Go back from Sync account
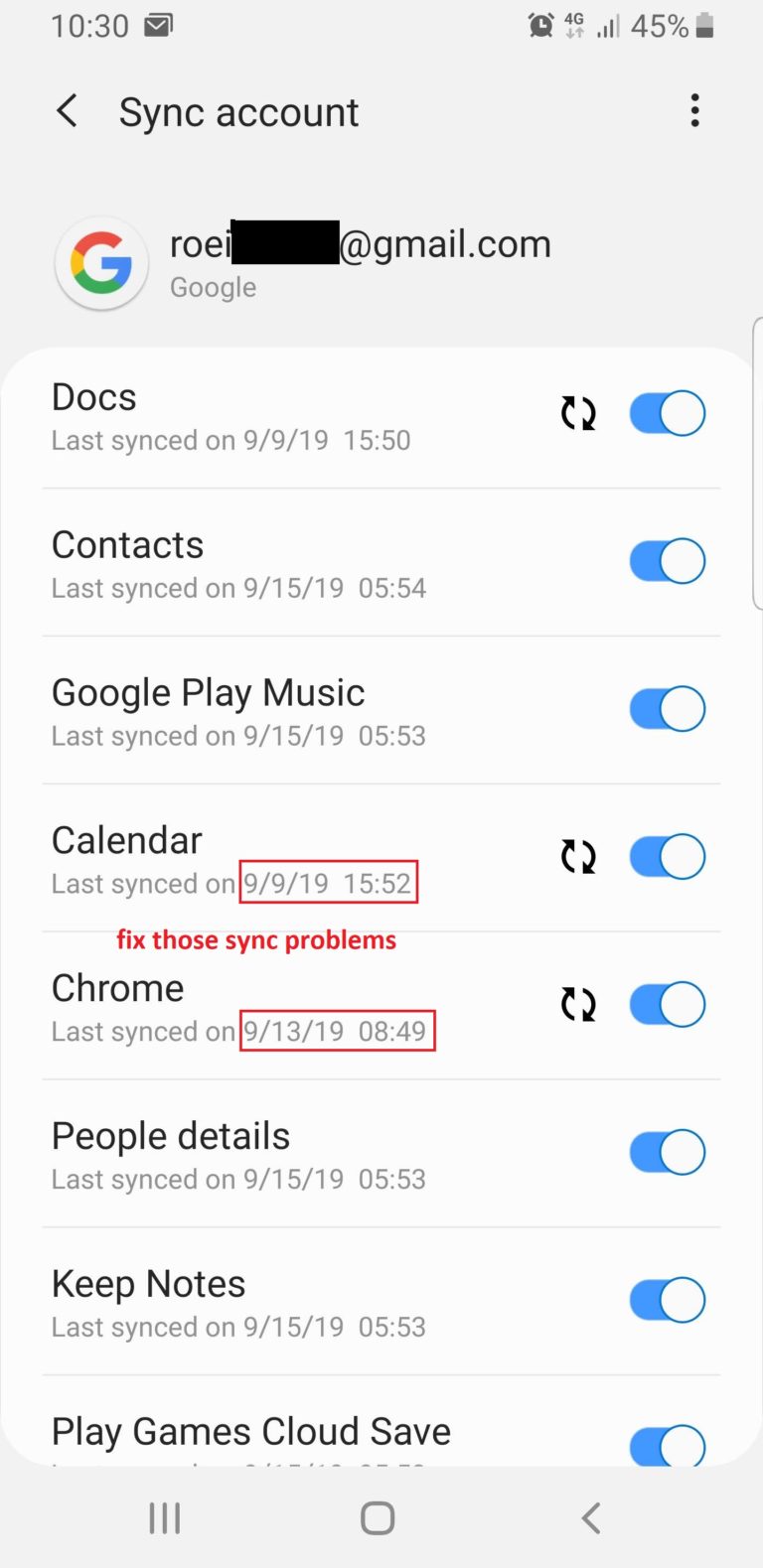 67,111
